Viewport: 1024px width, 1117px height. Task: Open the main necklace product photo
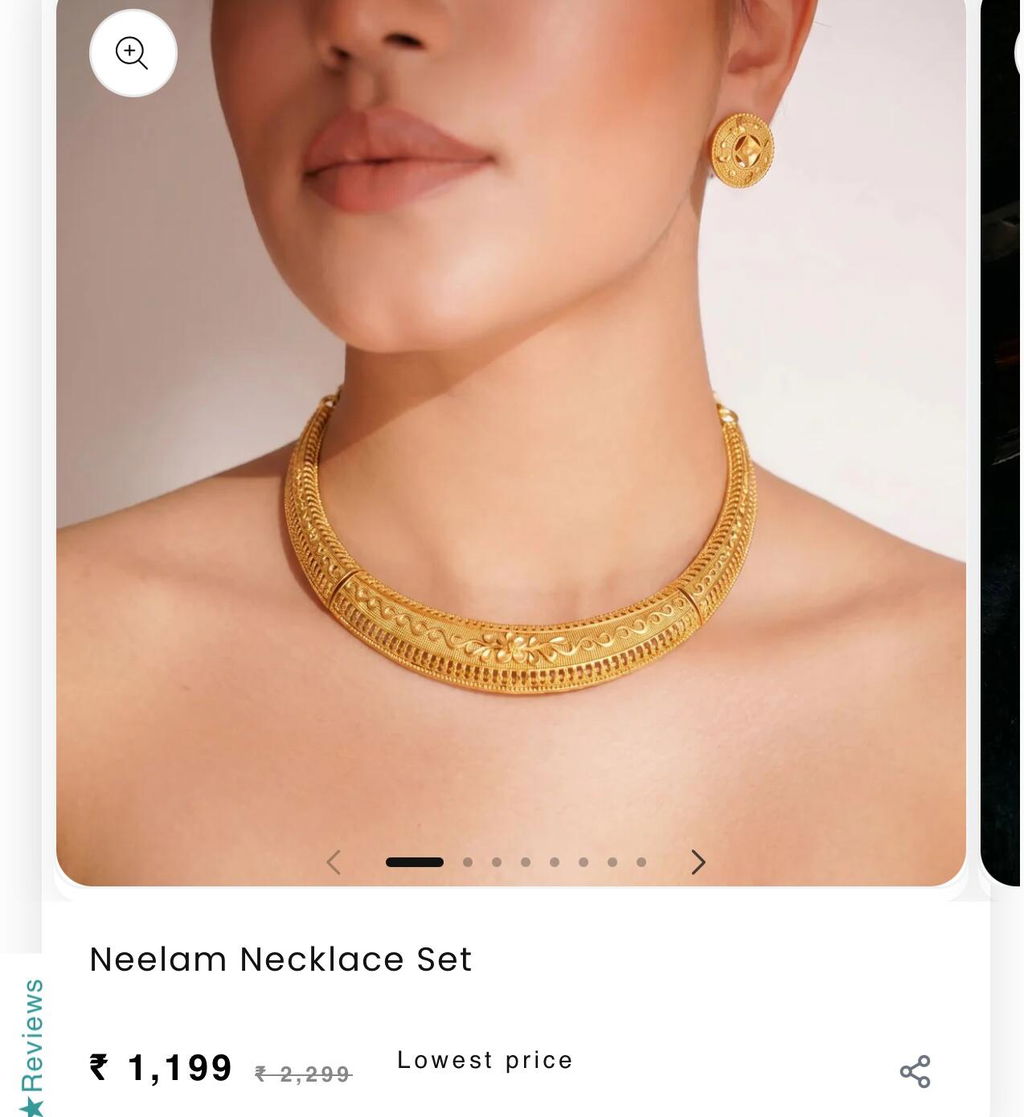tap(511, 442)
